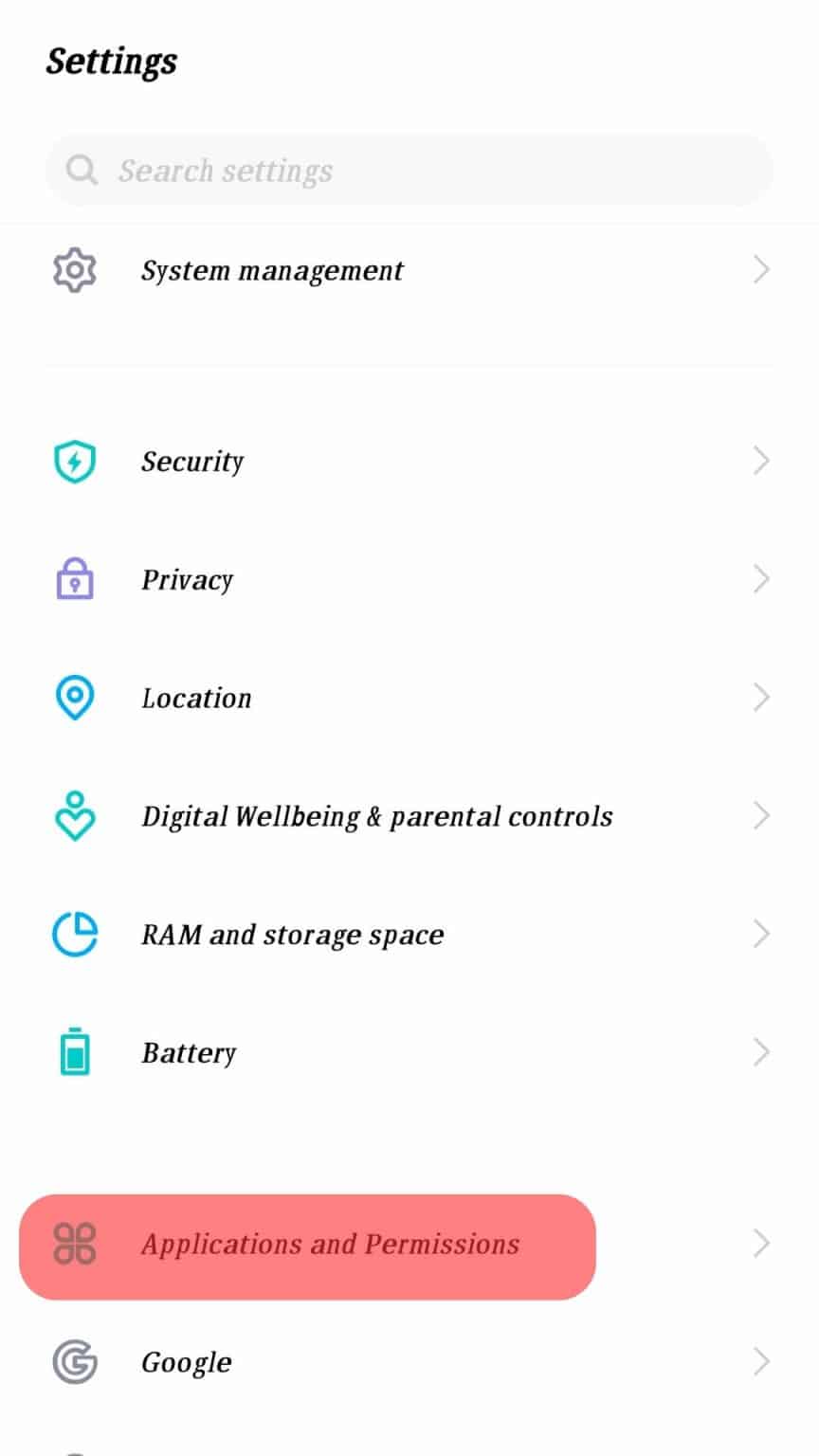This screenshot has height=1456, width=819.
Task: Select the Applications and Permissions clover icon
Action: (x=75, y=1245)
